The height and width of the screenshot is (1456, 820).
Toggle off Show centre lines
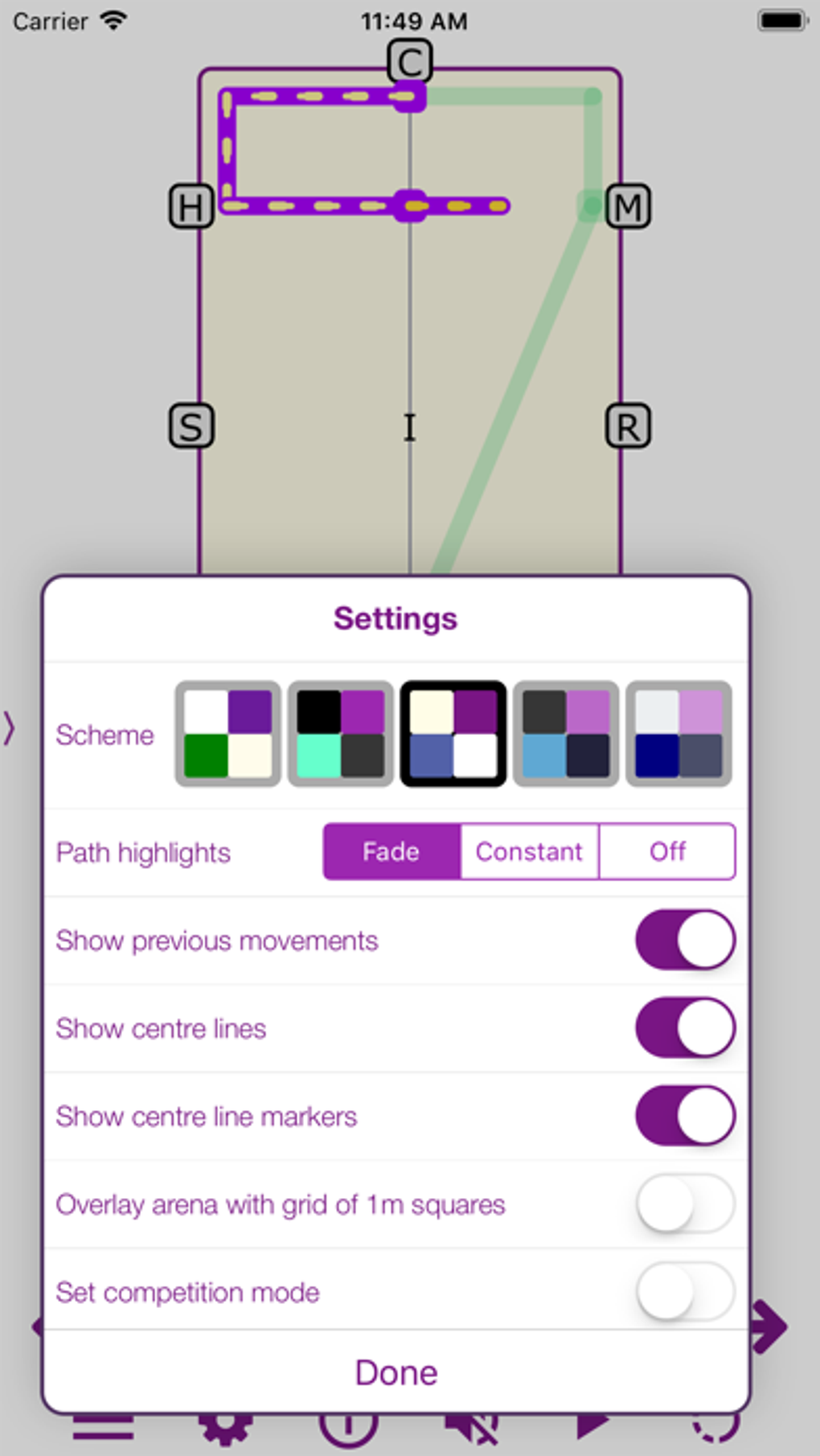685,1027
